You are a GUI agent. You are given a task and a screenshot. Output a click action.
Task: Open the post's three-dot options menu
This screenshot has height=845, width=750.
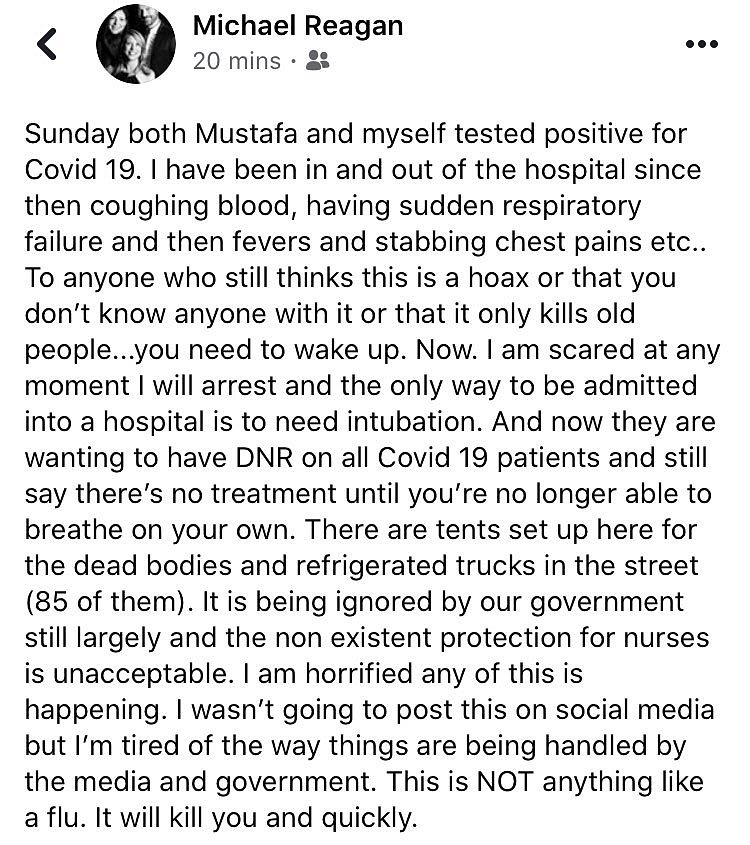pos(701,43)
